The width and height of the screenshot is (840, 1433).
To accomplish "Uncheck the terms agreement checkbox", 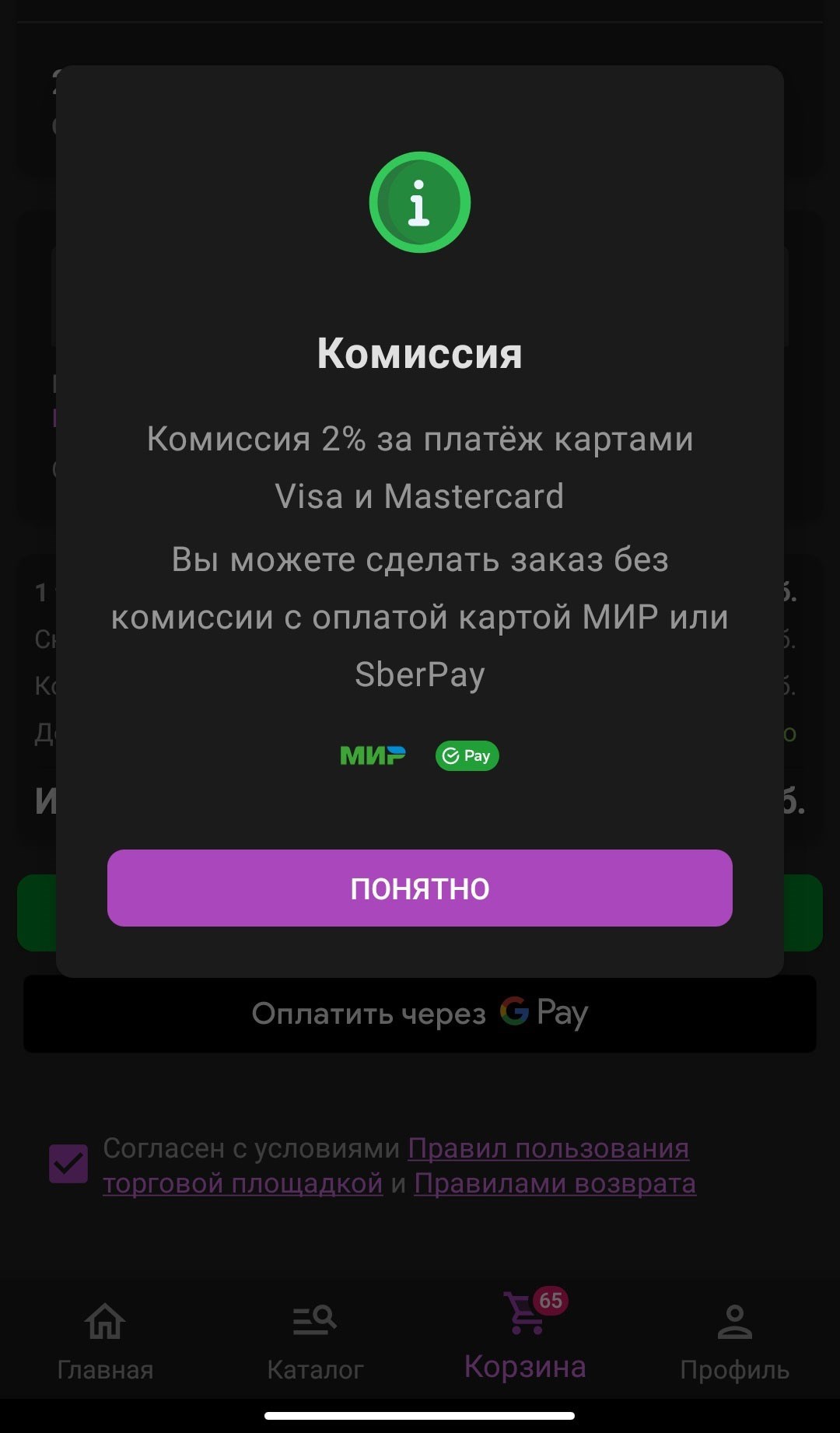I will [68, 1164].
